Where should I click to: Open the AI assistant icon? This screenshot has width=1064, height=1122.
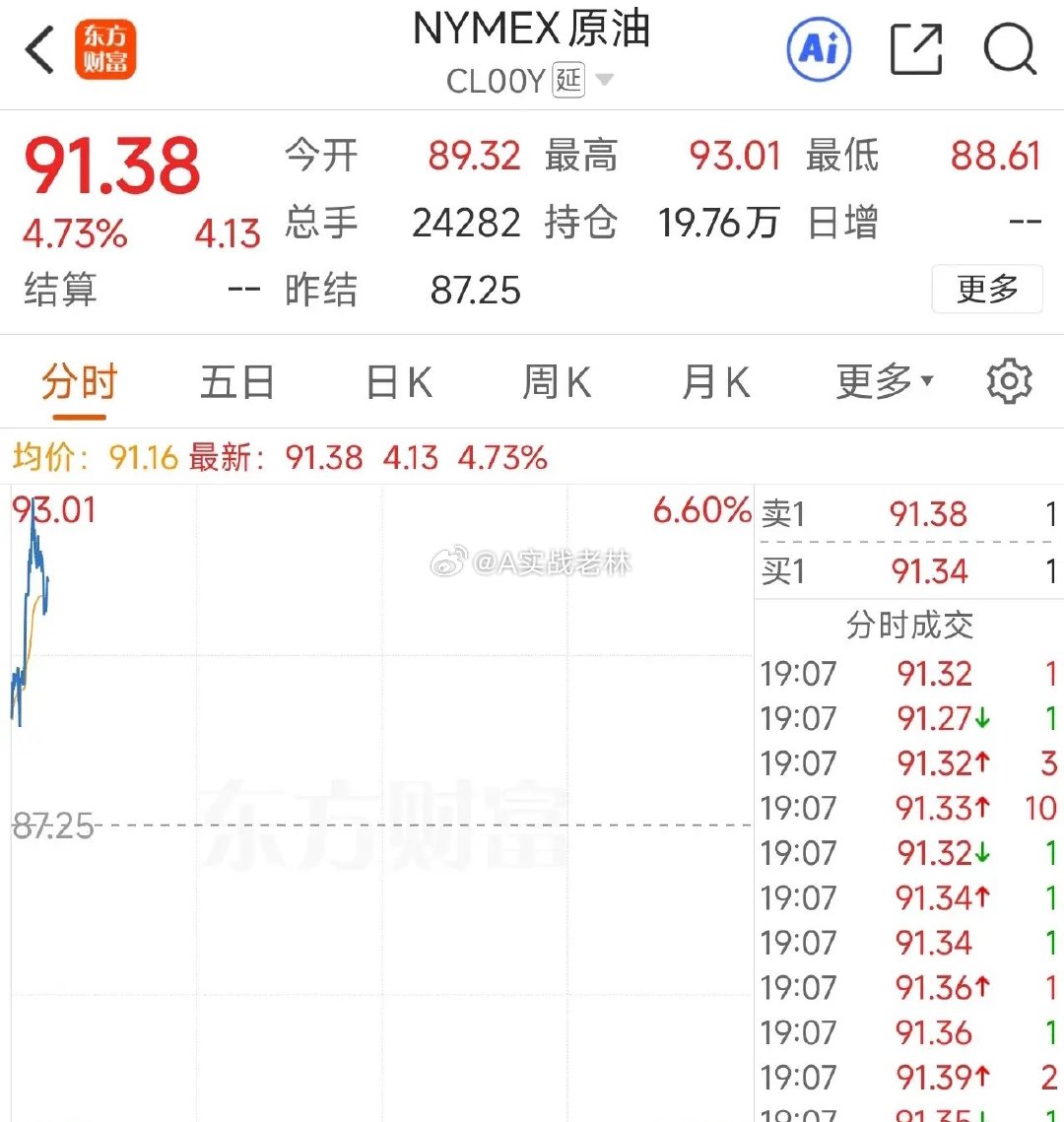[818, 47]
